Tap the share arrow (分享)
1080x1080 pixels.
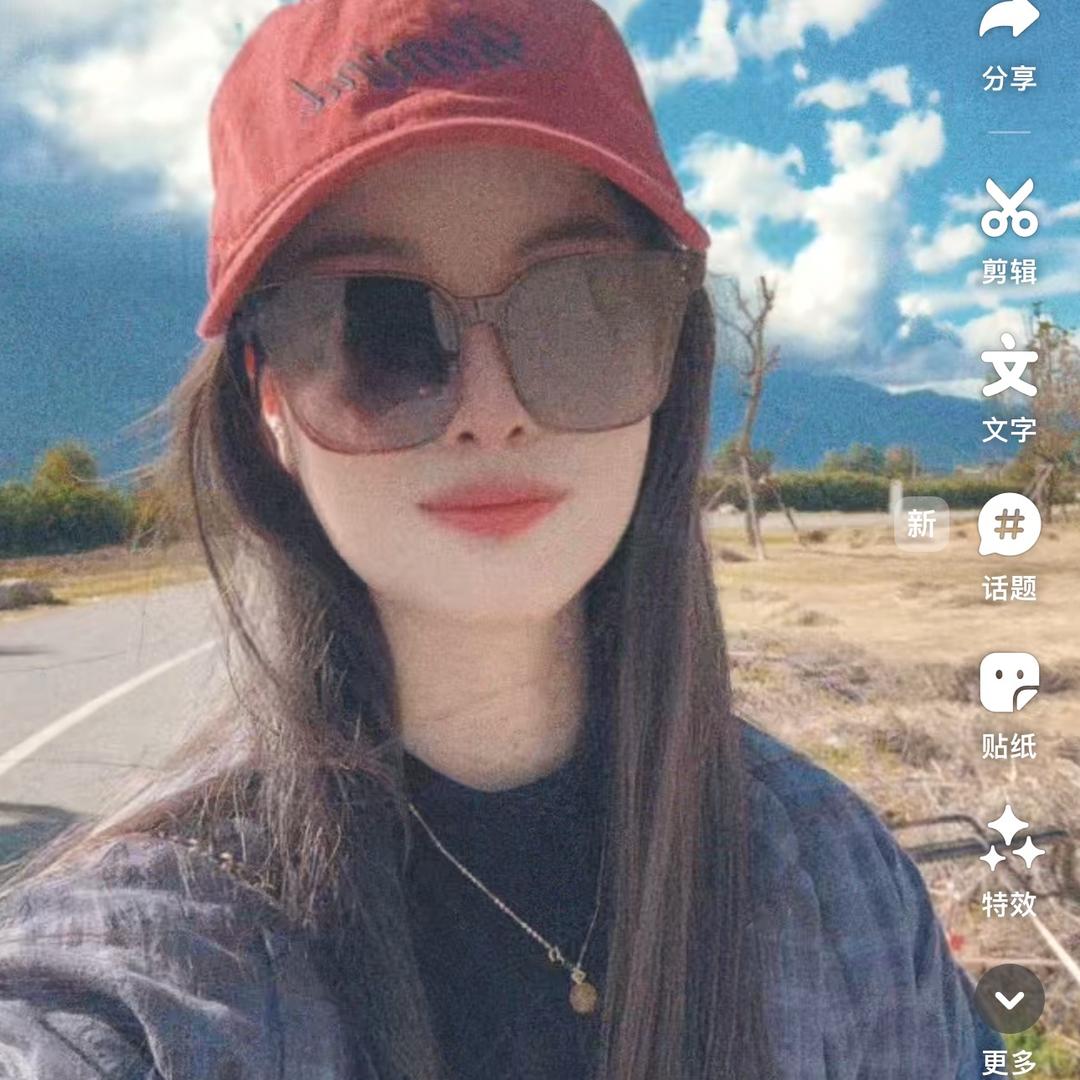tap(1009, 22)
